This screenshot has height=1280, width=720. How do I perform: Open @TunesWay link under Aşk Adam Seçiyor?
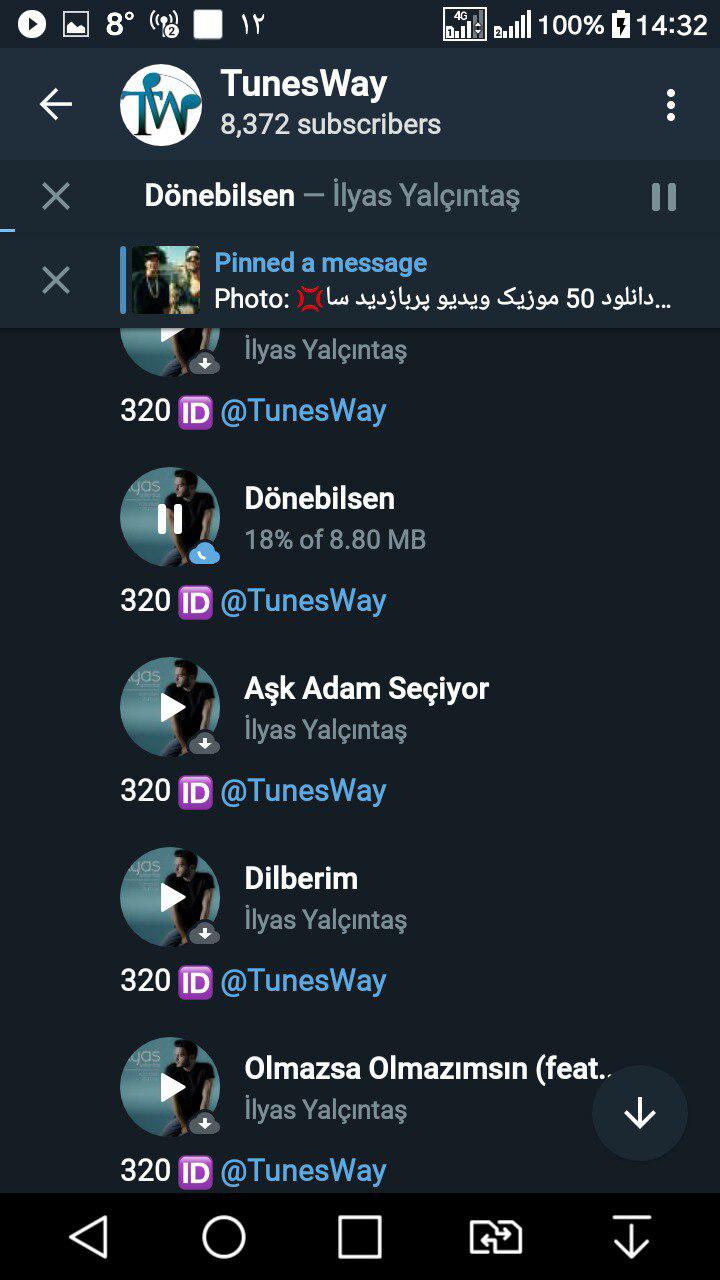303,790
